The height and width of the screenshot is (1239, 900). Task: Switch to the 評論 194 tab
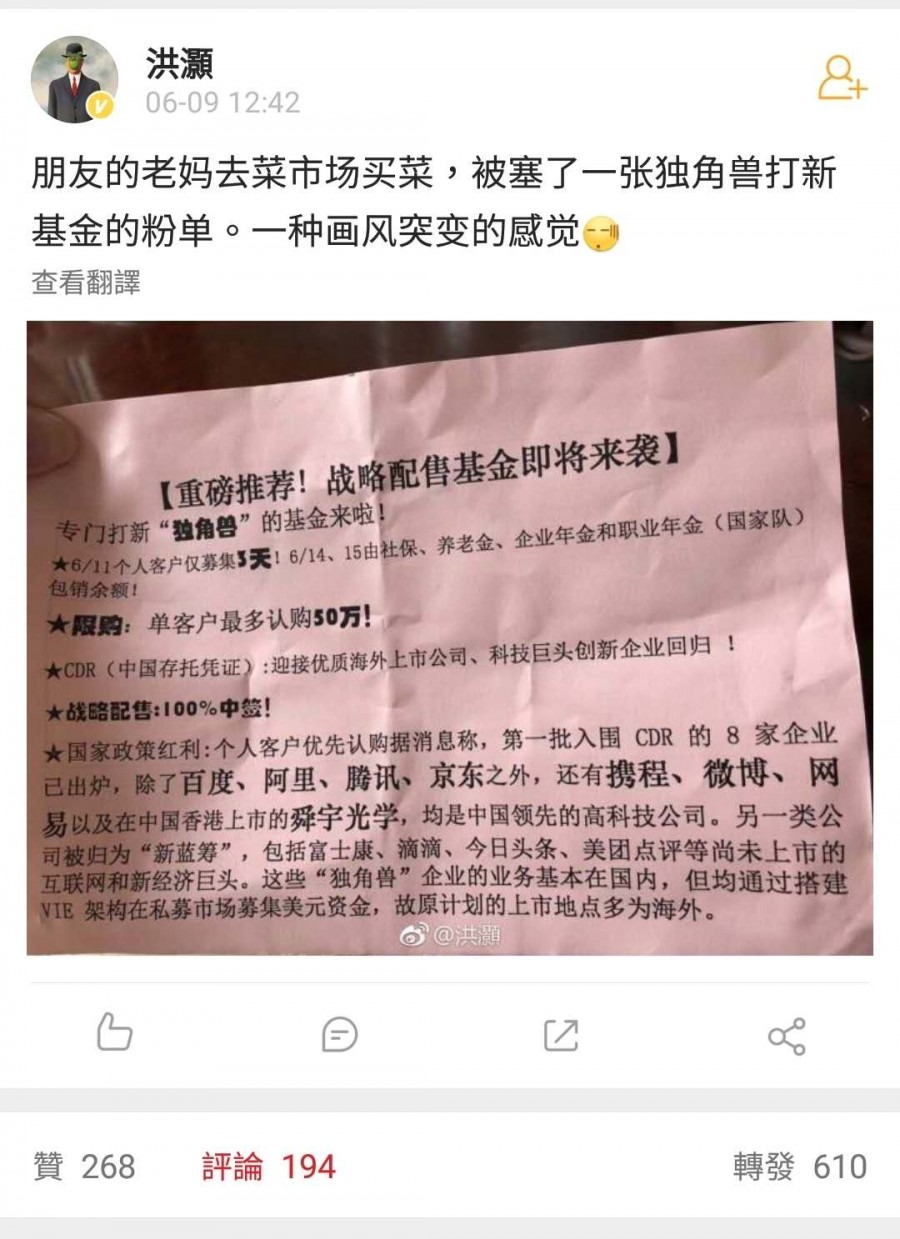coord(268,1167)
